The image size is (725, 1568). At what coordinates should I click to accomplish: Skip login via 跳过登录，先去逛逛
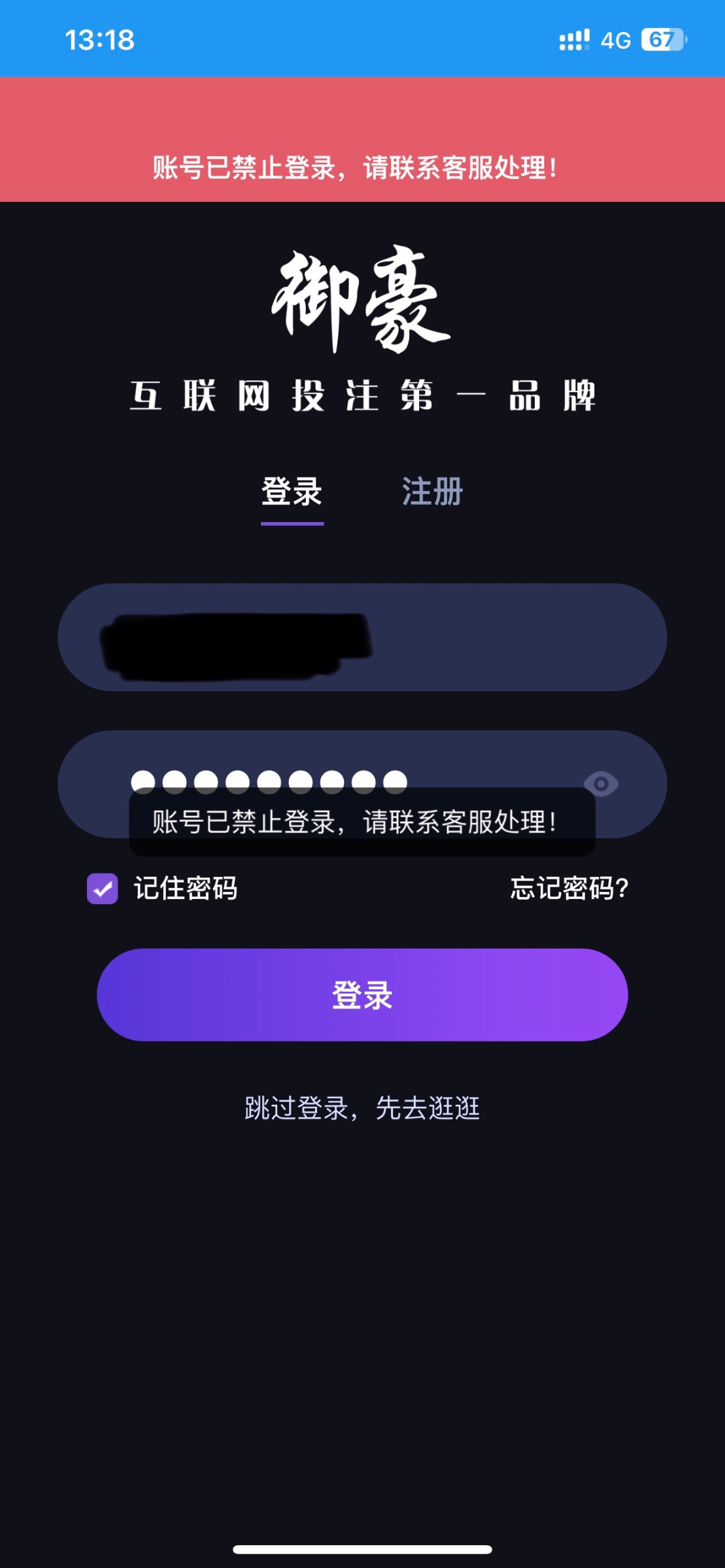click(362, 1109)
